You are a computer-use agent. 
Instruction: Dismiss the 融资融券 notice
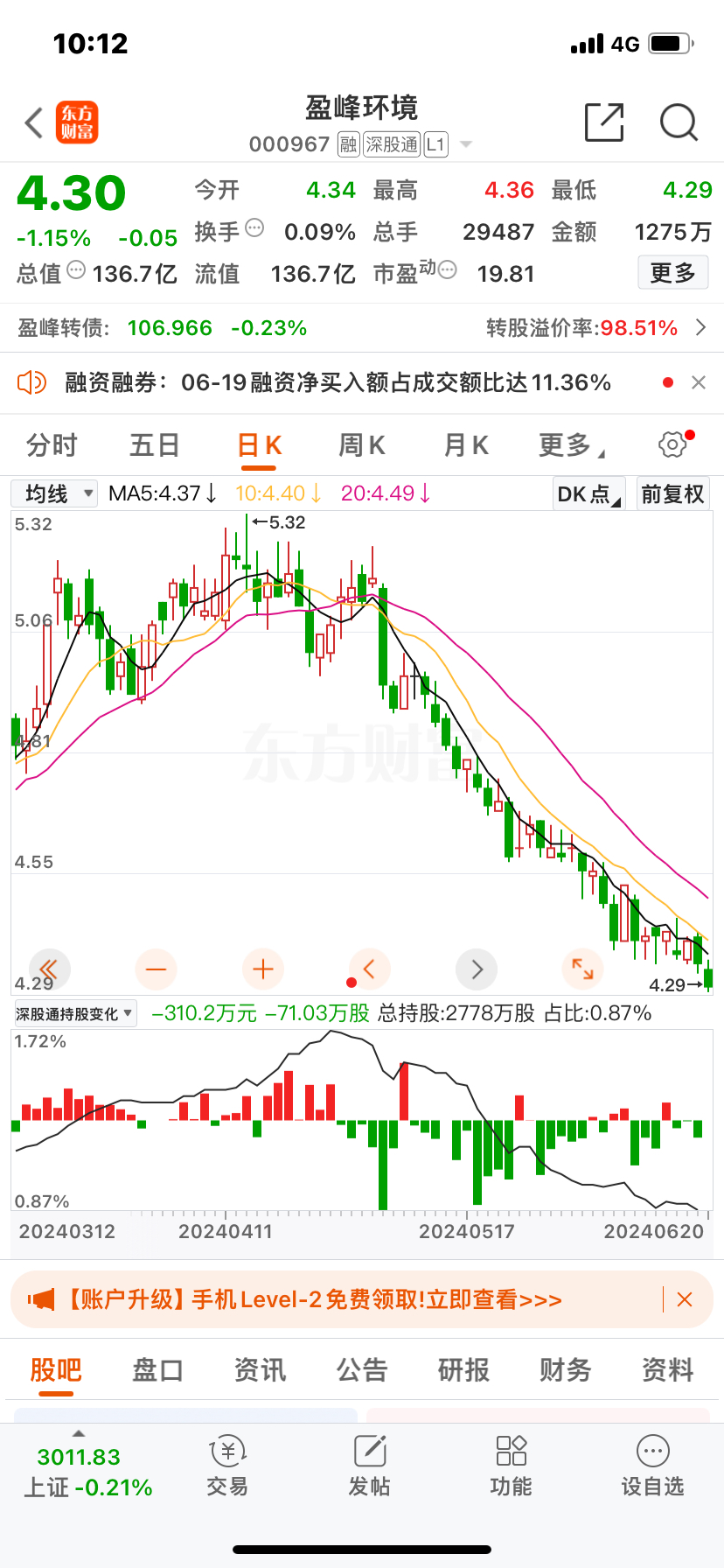[699, 382]
